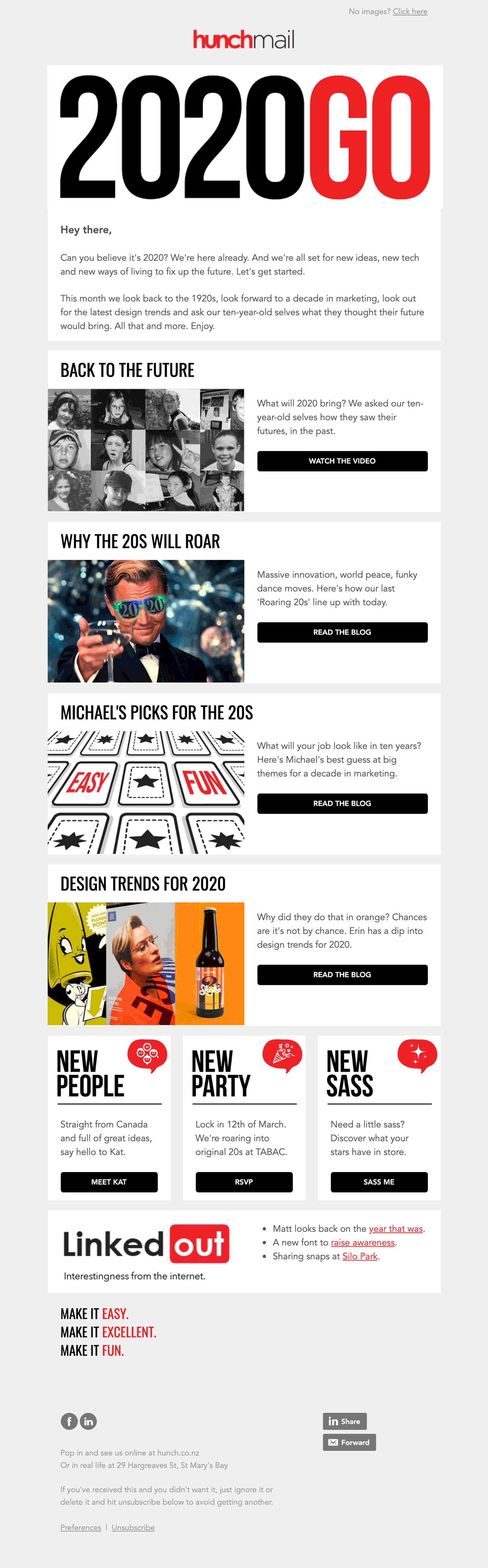Read the blog on Michael's Picks

342,803
